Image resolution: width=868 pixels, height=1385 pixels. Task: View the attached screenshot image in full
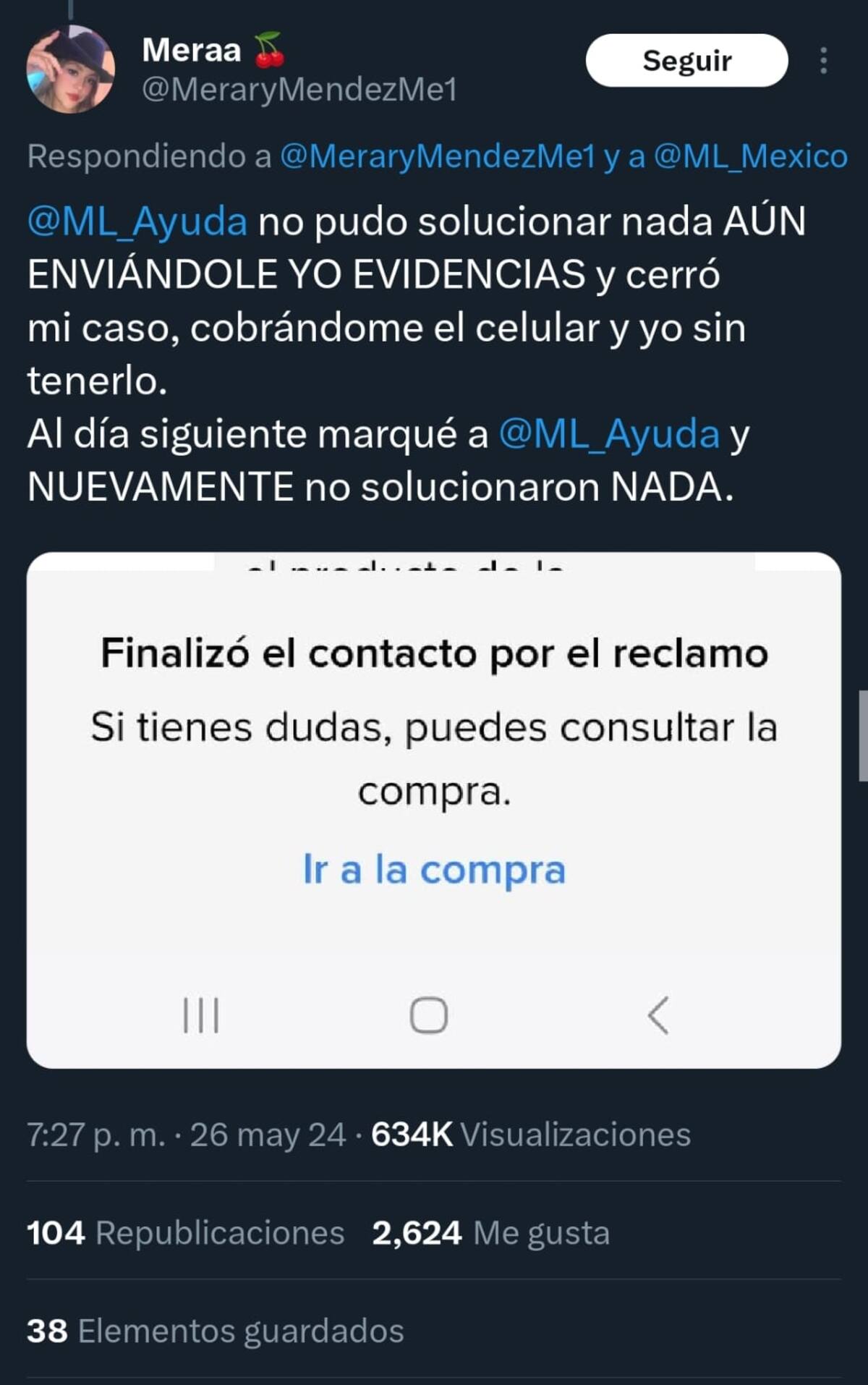coord(434,809)
